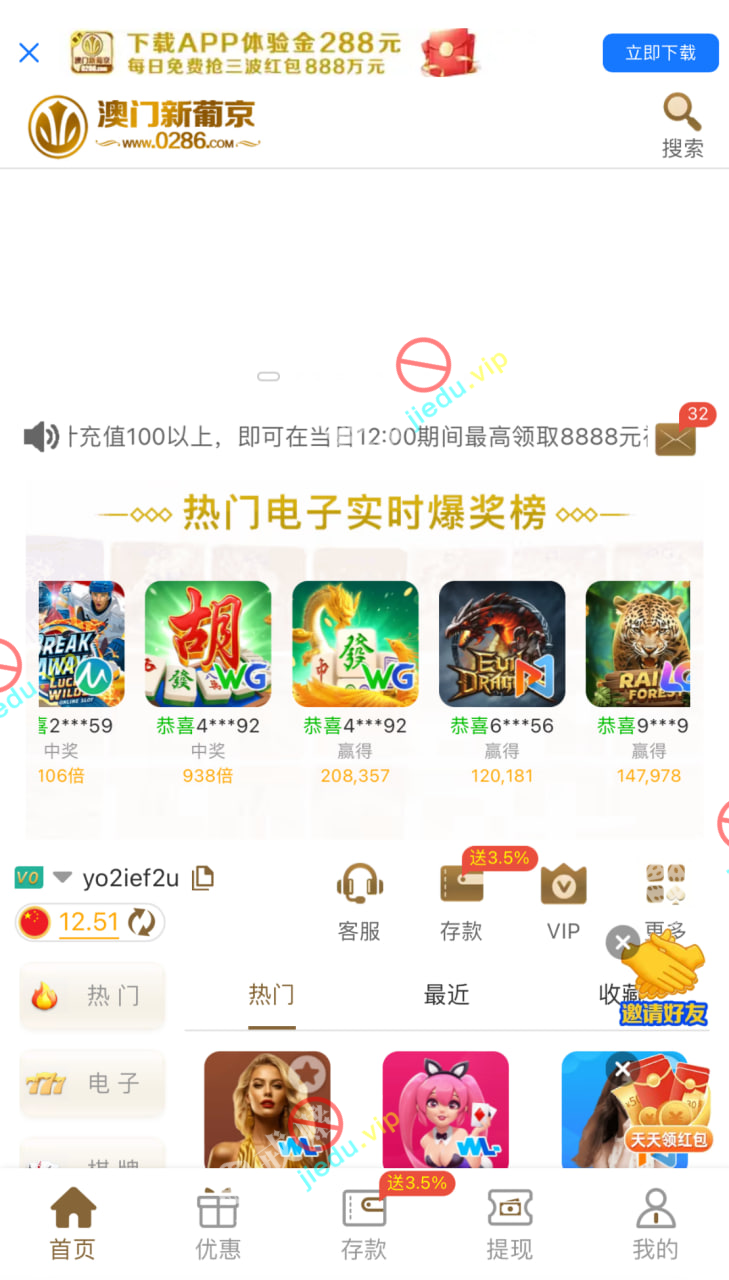Open the 提现 withdrawal tab
Screen dimensions: 729x1280
(509, 1223)
